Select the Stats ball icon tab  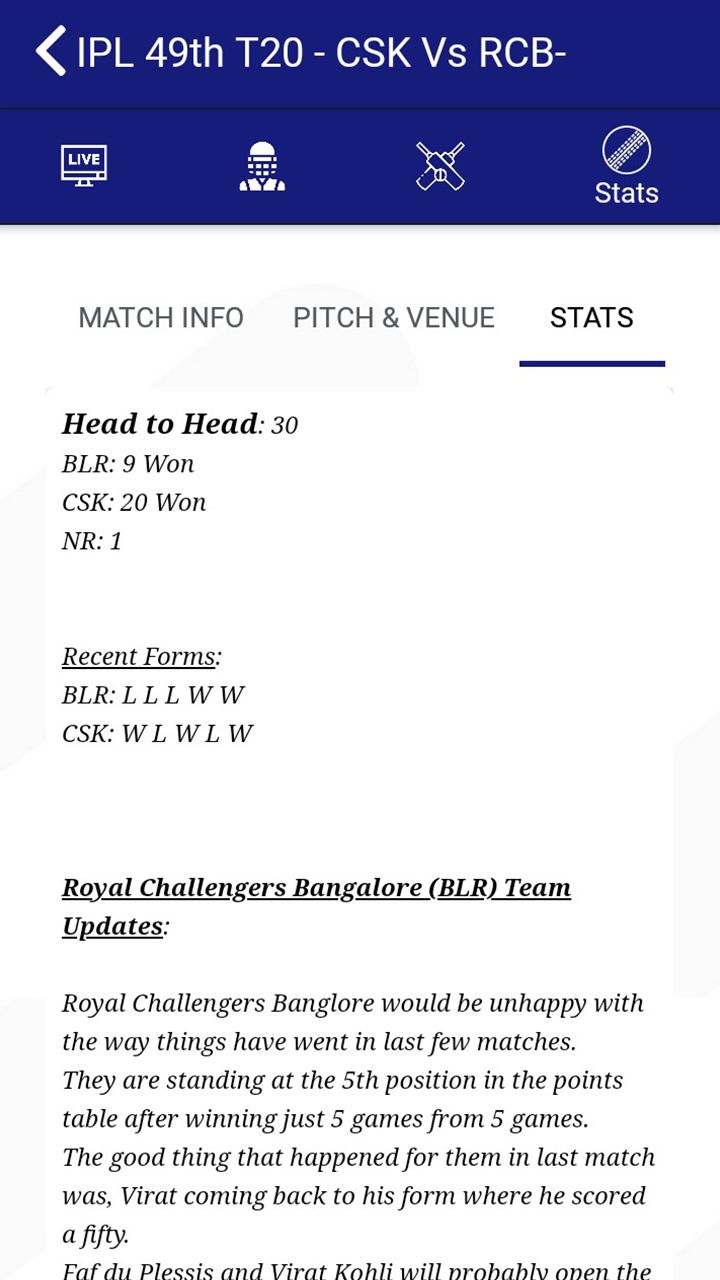[626, 166]
